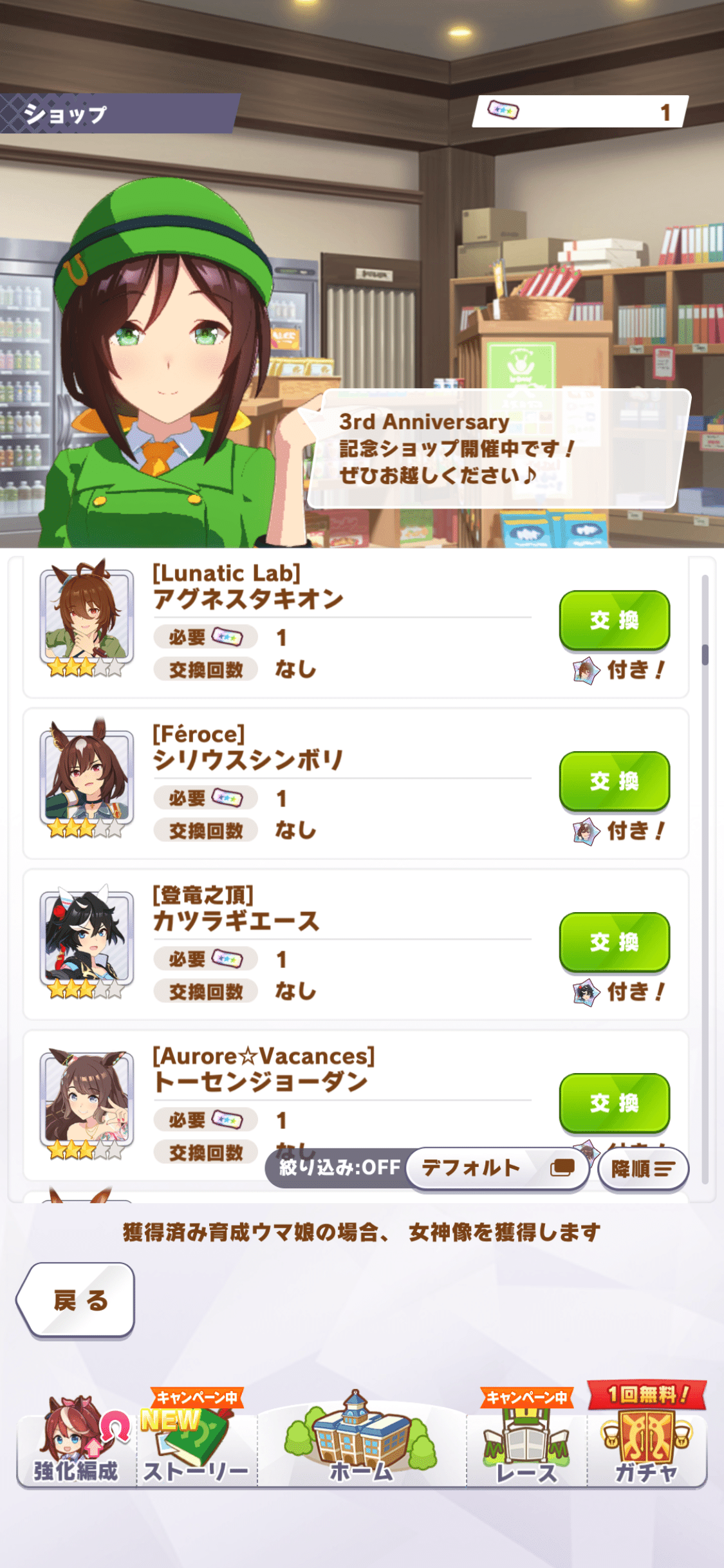Exchange ticket for シリウスシンボリ
Viewport: 724px width, 1568px height.
point(614,781)
